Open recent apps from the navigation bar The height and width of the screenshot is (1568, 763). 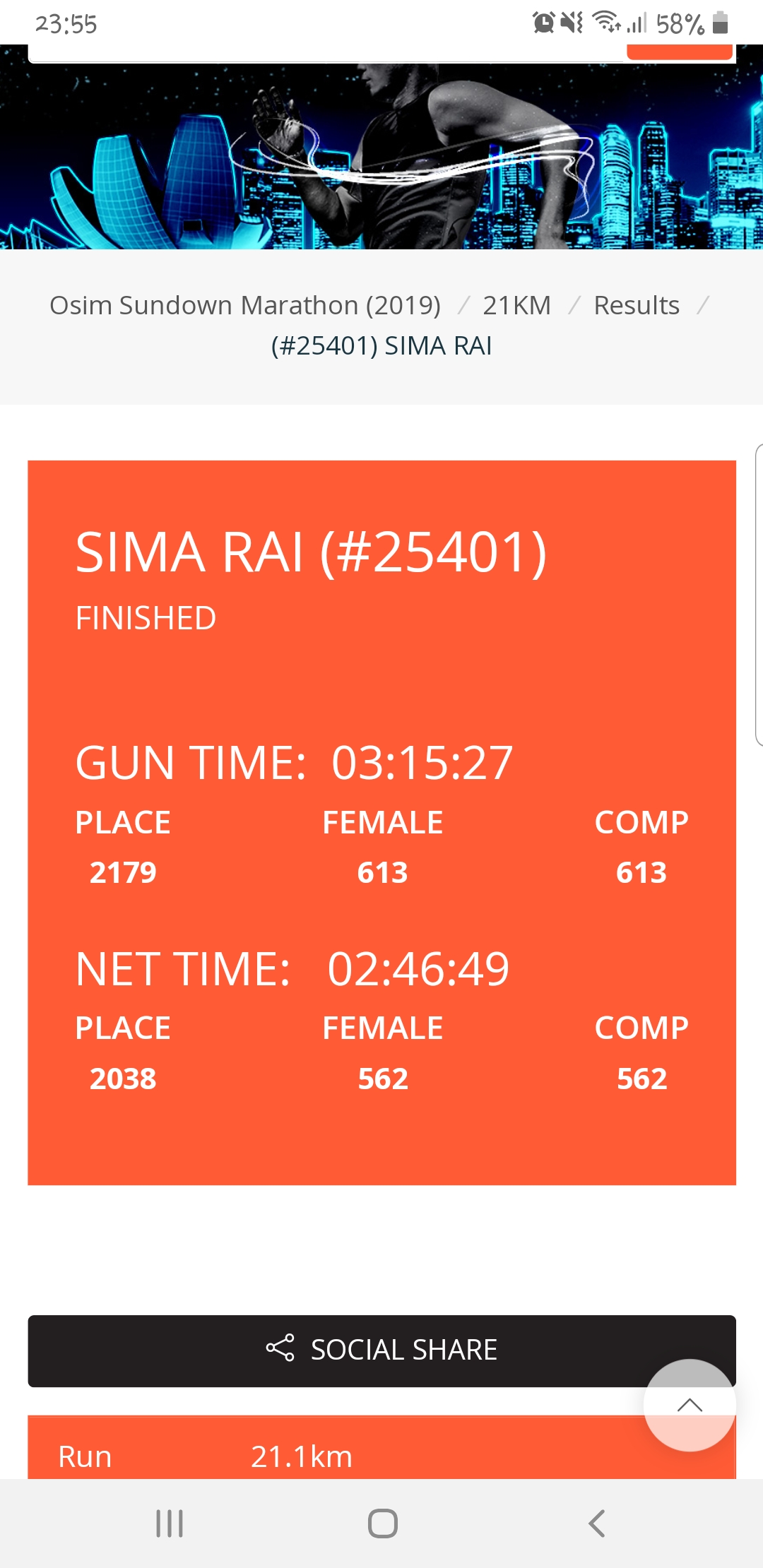point(170,1524)
